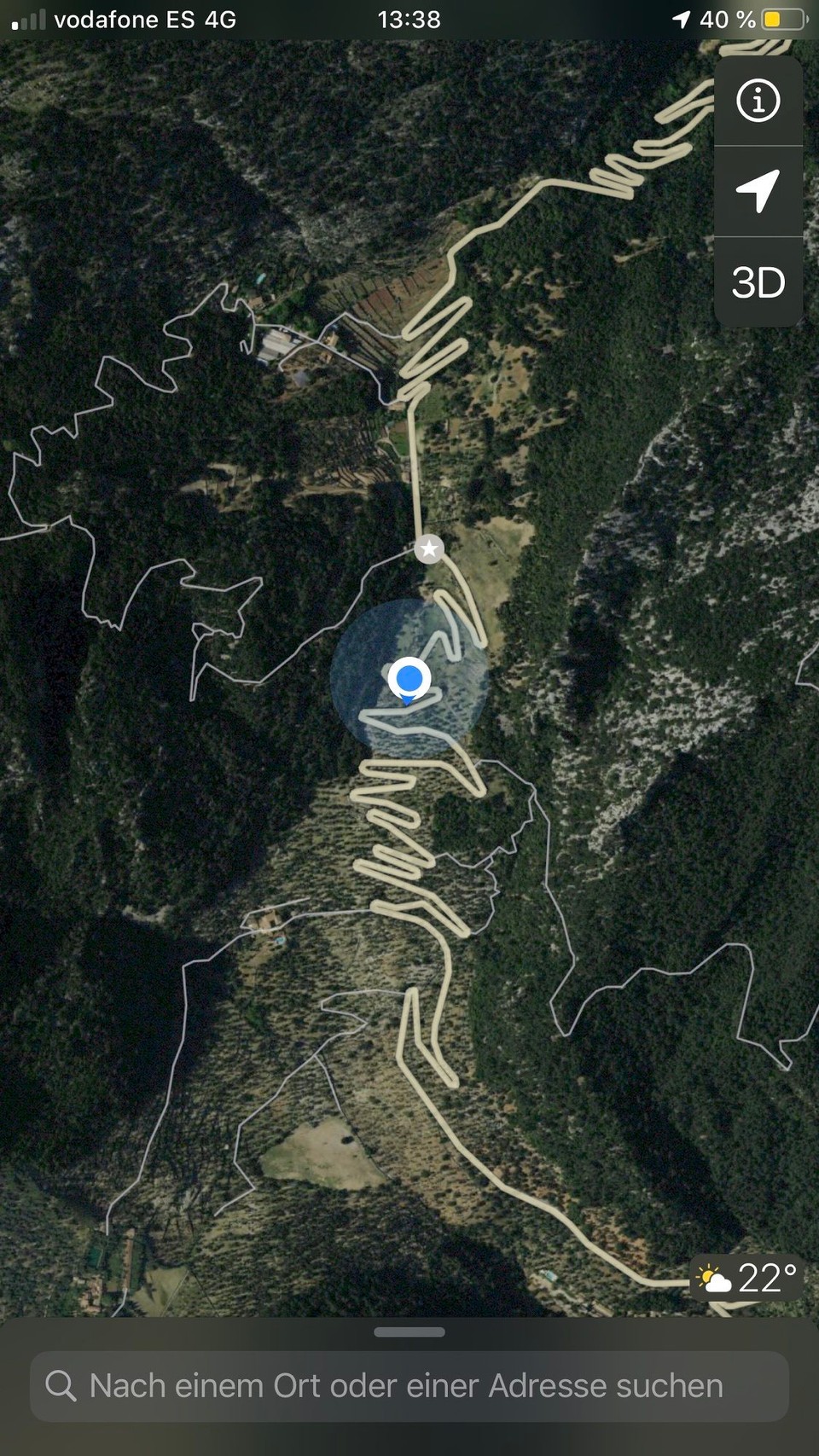Open the 22° weather widget
The width and height of the screenshot is (819, 1456).
pyautogui.click(x=747, y=1278)
